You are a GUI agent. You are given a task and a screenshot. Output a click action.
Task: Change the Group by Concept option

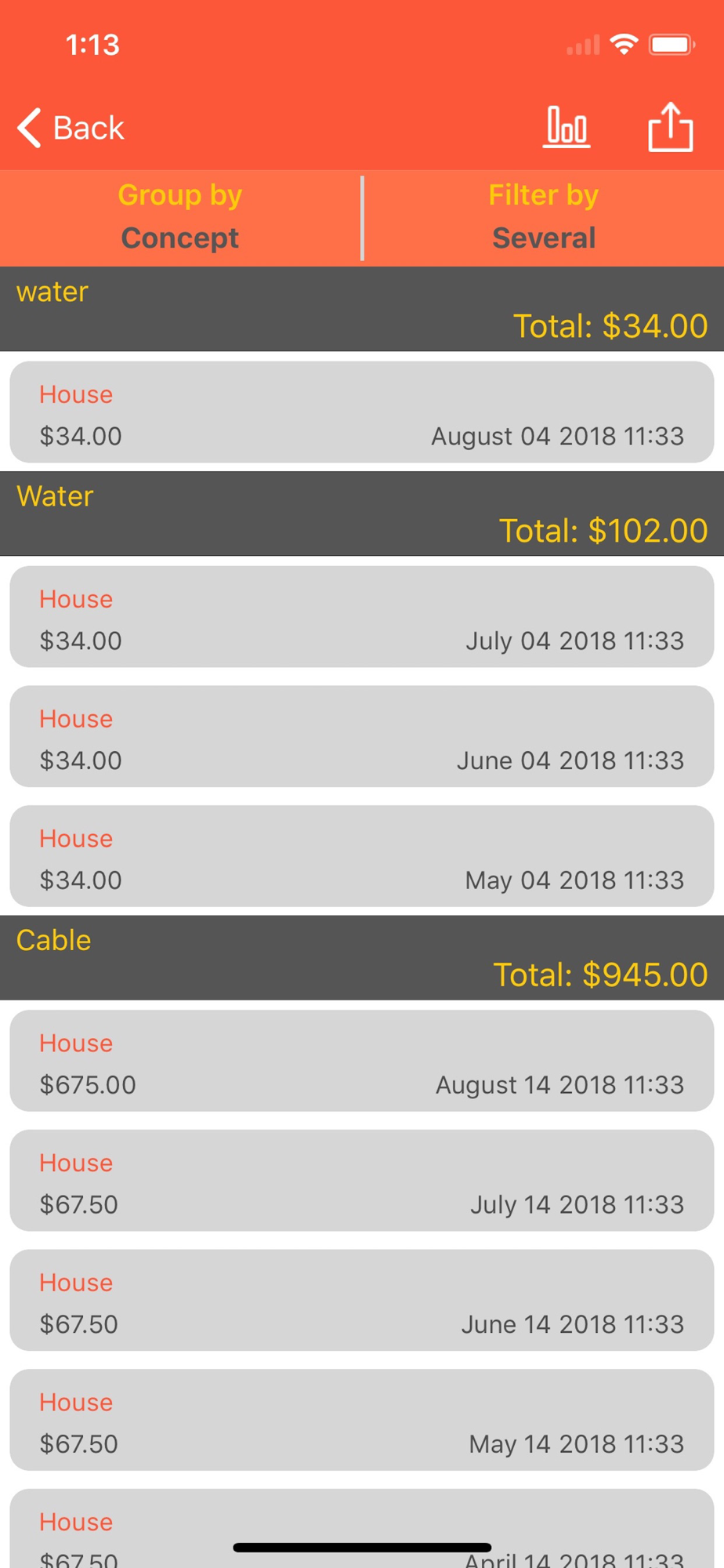tap(180, 217)
